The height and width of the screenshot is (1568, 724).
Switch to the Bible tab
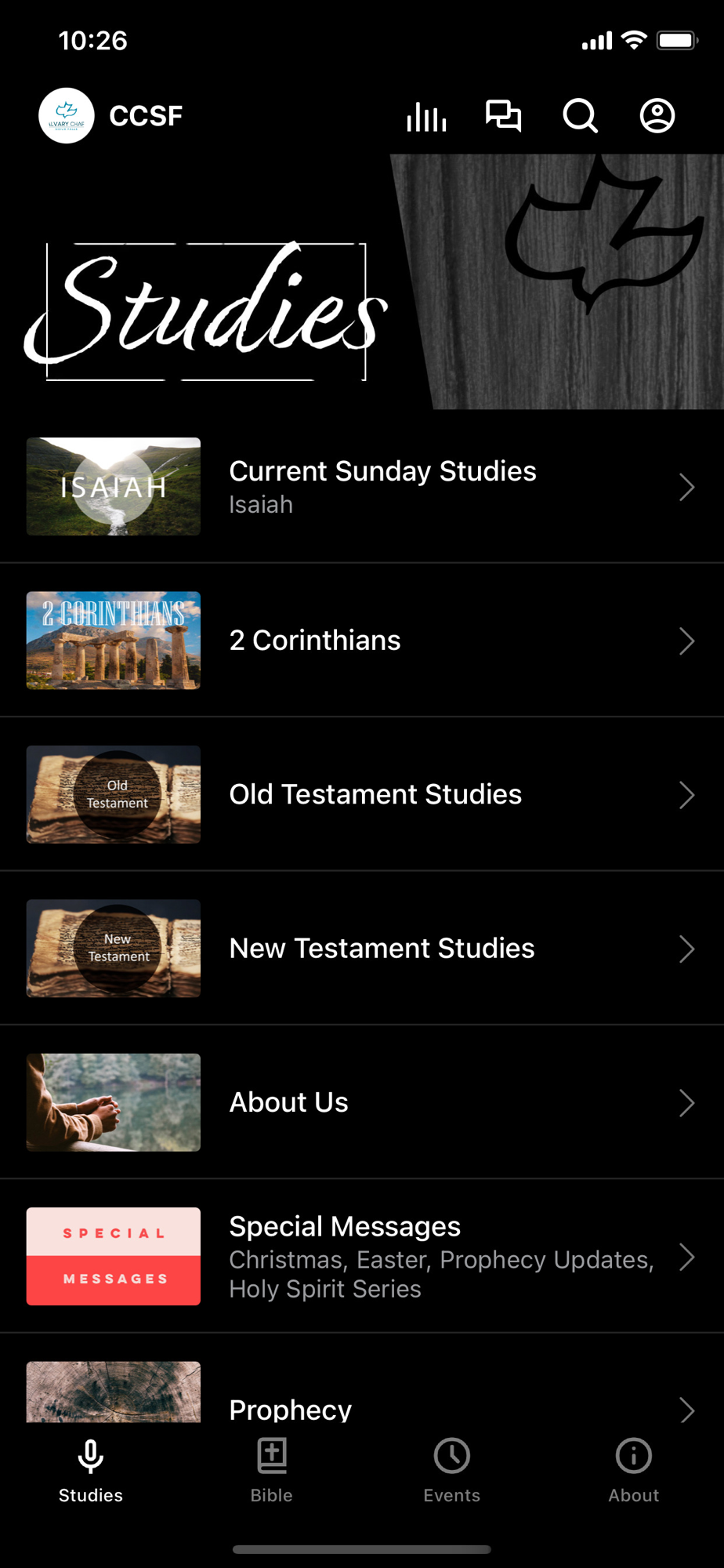point(271,1471)
